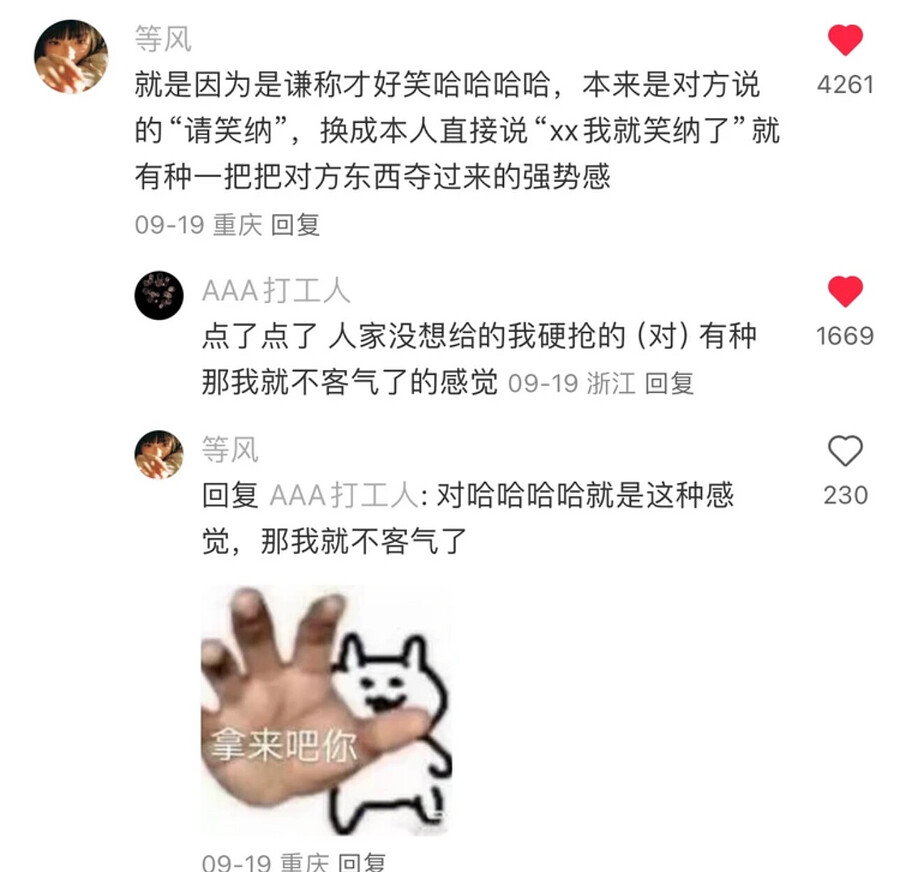Like 等风's reply with 230 likes
This screenshot has width=900, height=872.
click(x=845, y=452)
